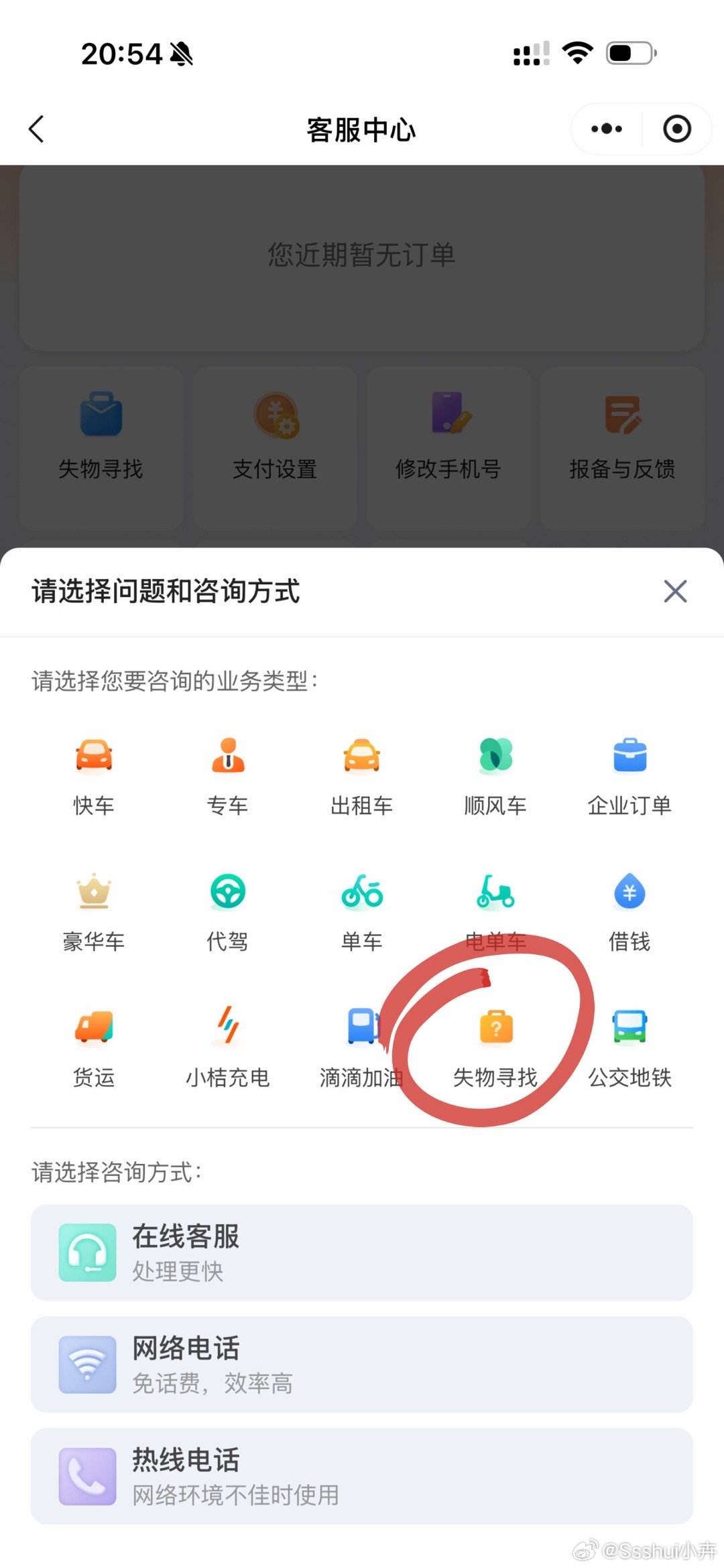Tap the back arrow on 客服中心 page
Image resolution: width=724 pixels, height=1568 pixels.
(x=37, y=129)
